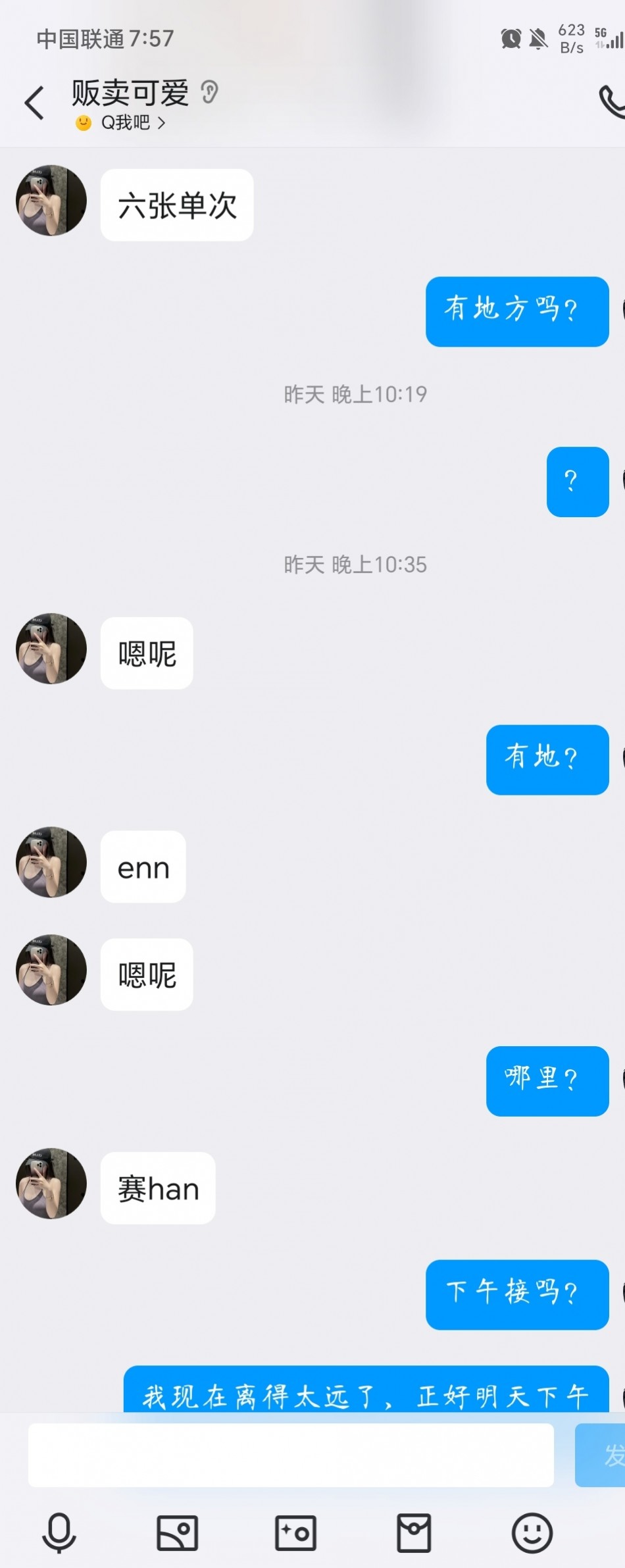
Task: Open the red packet option
Action: [414, 1532]
